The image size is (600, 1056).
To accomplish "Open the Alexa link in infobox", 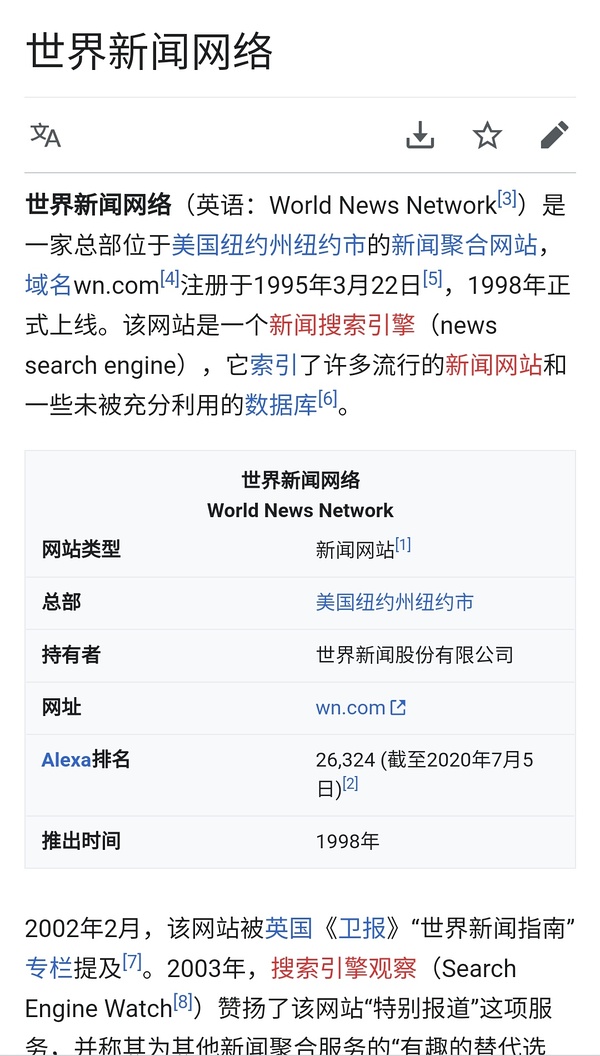I will [66, 760].
